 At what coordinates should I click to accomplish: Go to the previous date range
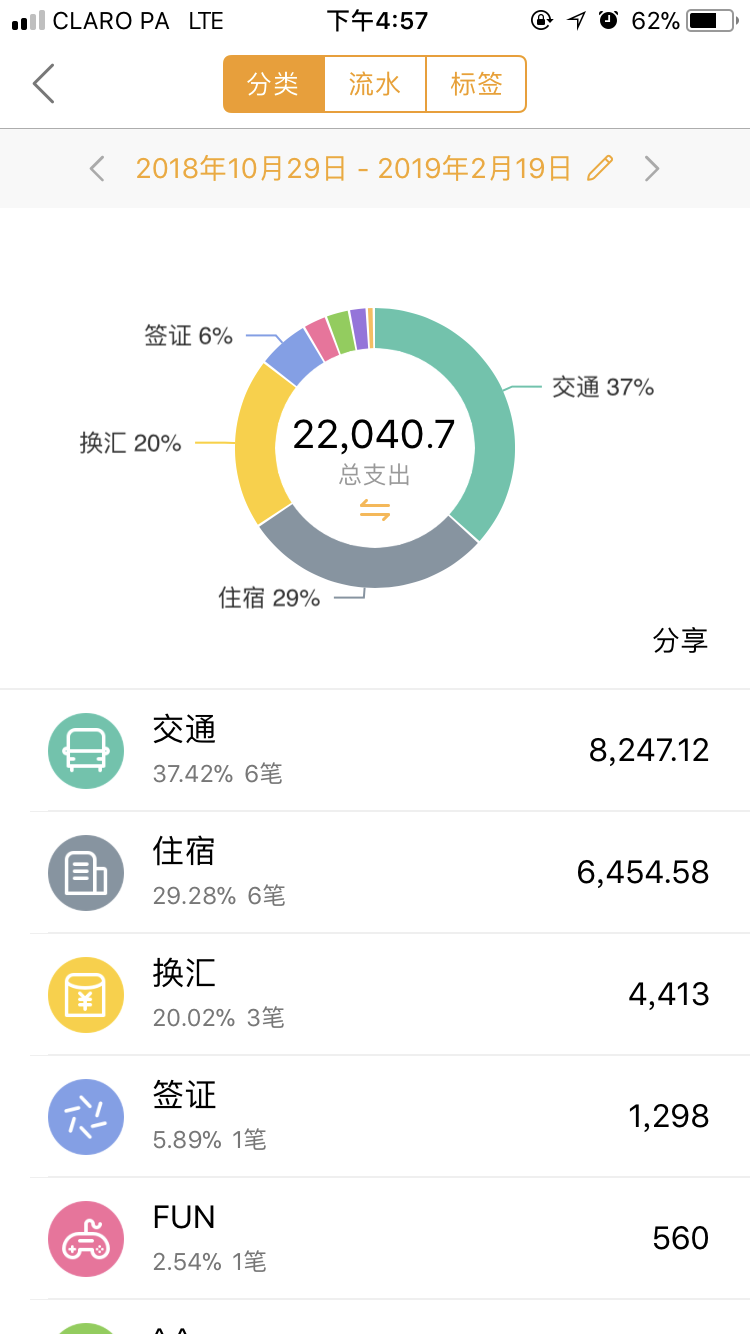tap(97, 168)
